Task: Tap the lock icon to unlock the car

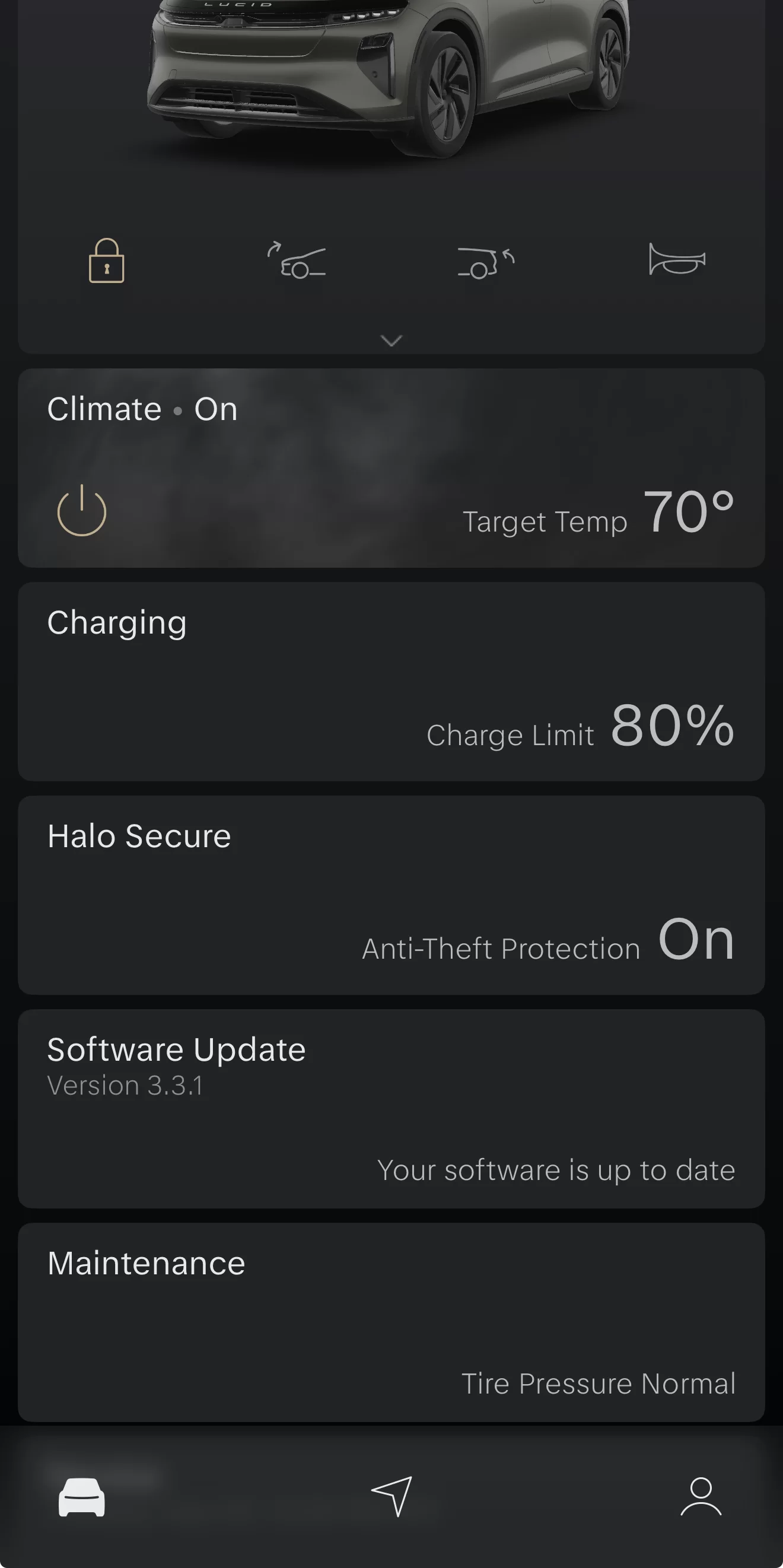Action: point(106,260)
